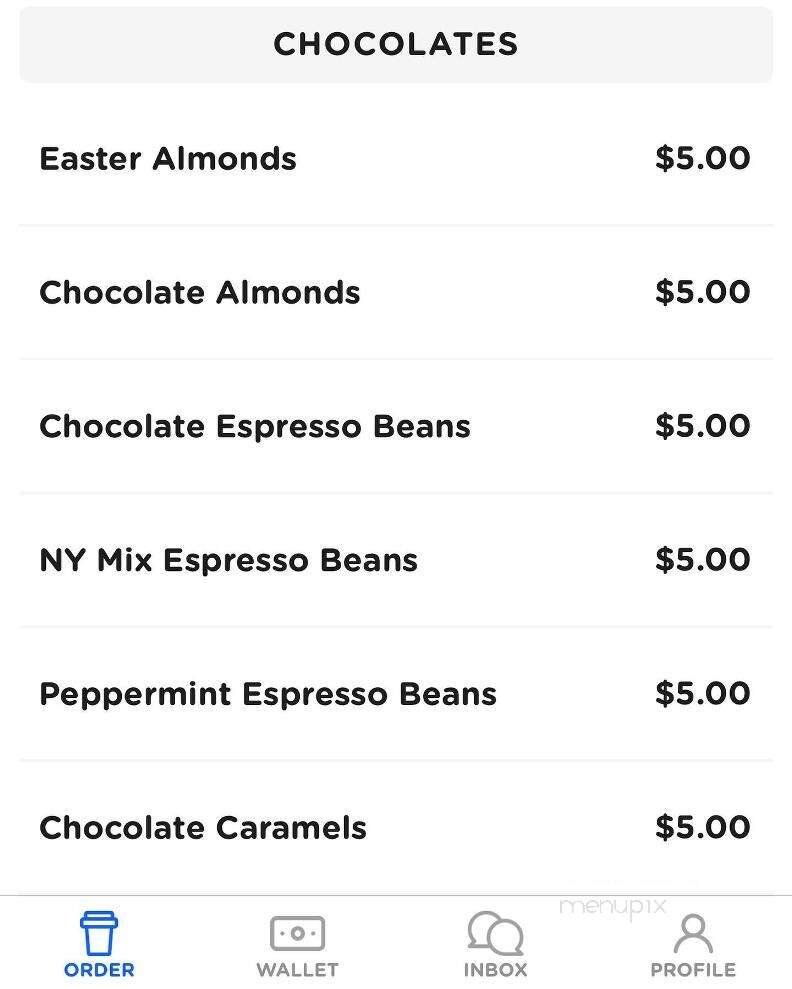Tap the $5.00 price for Easter Almonds
792x989 pixels.
[x=703, y=158]
